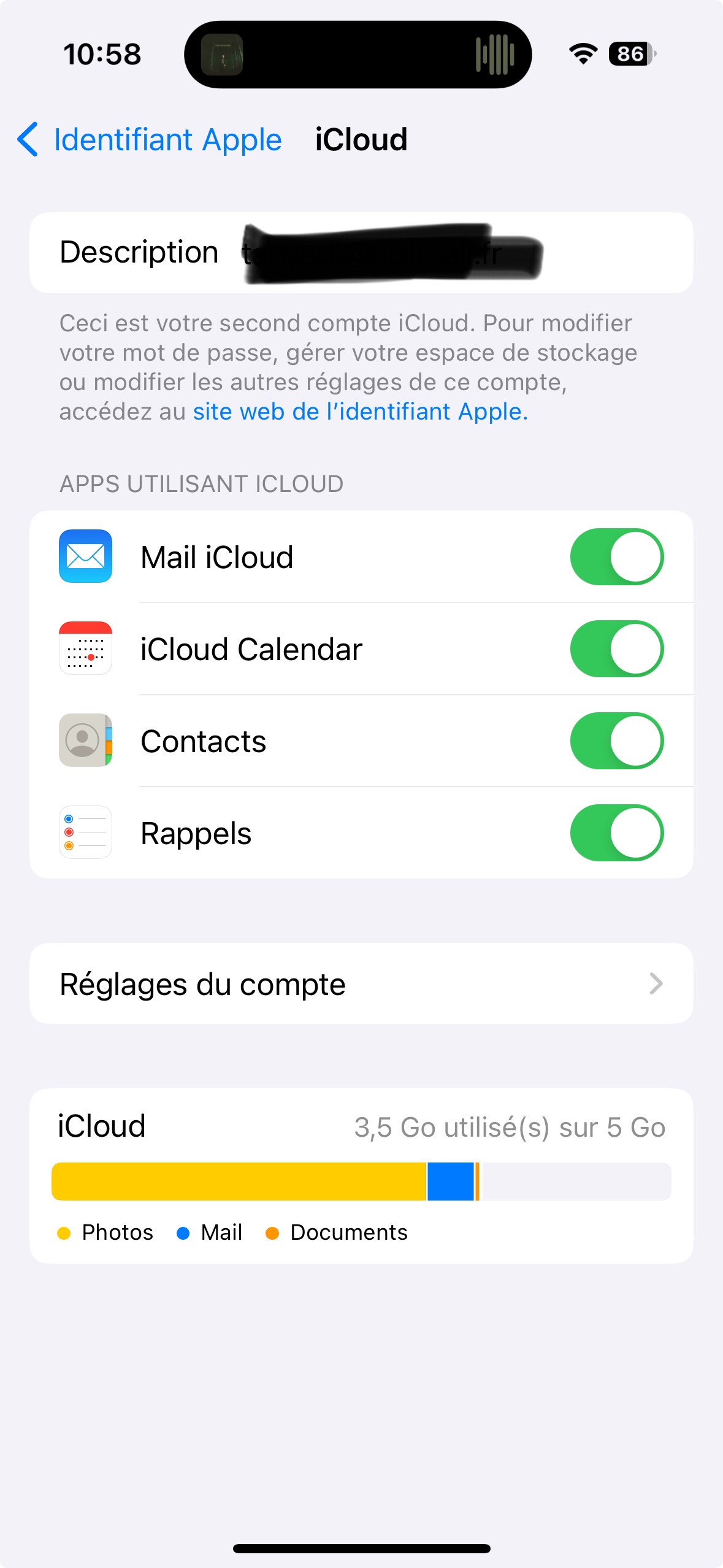
Task: Open the site web de l'identifiant Apple link
Action: click(360, 412)
